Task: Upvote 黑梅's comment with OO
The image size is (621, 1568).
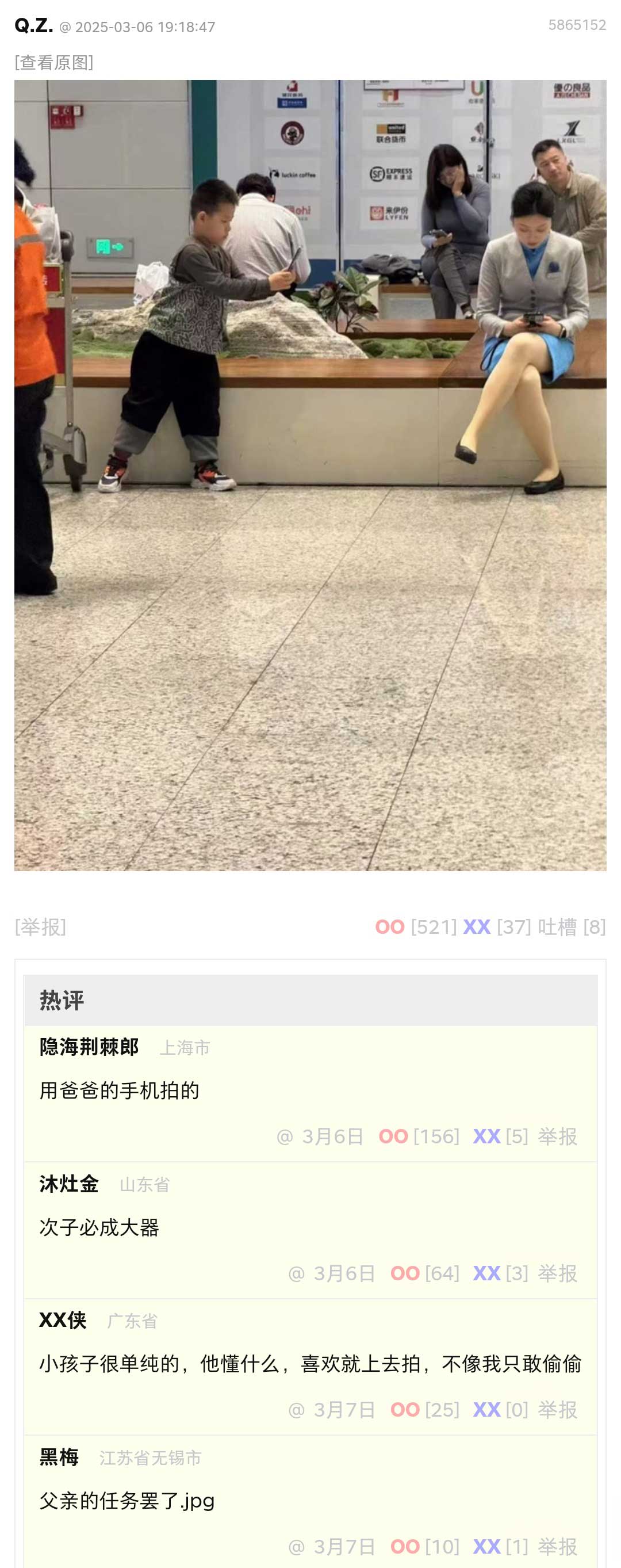Action: click(405, 1547)
